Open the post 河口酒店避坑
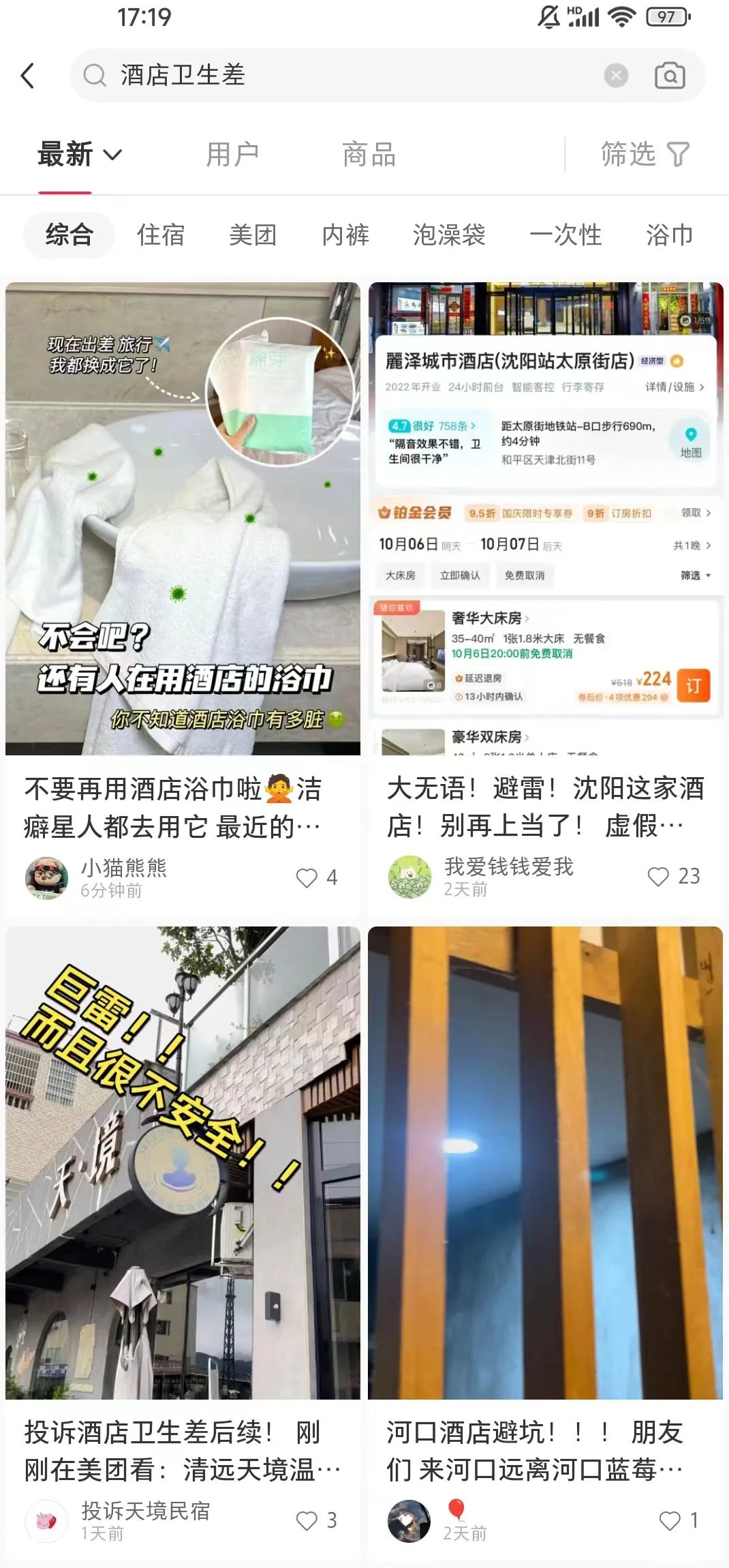Screen dimensions: 729x1568 coord(545,1451)
